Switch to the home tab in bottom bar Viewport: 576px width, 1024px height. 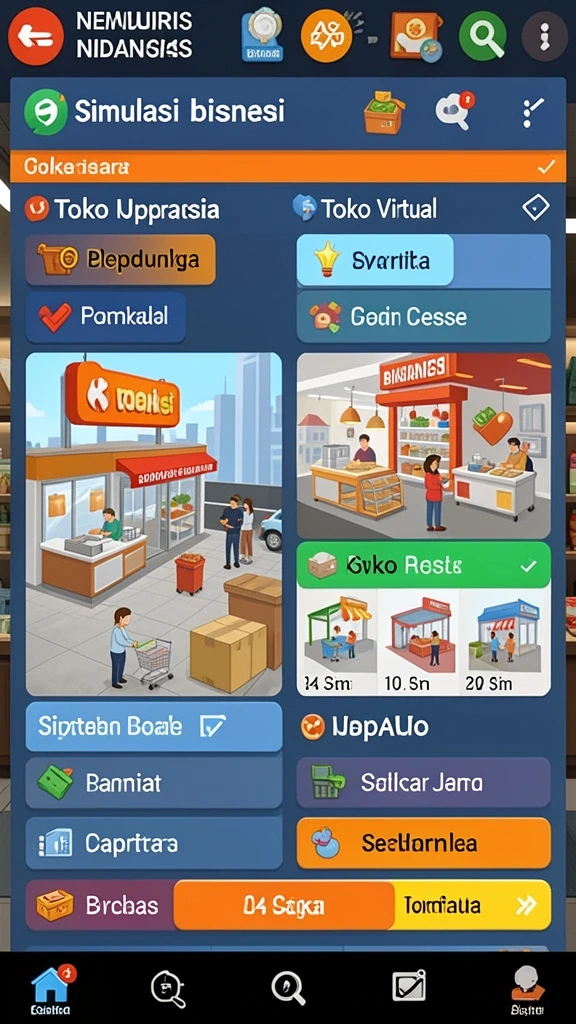pyautogui.click(x=50, y=989)
